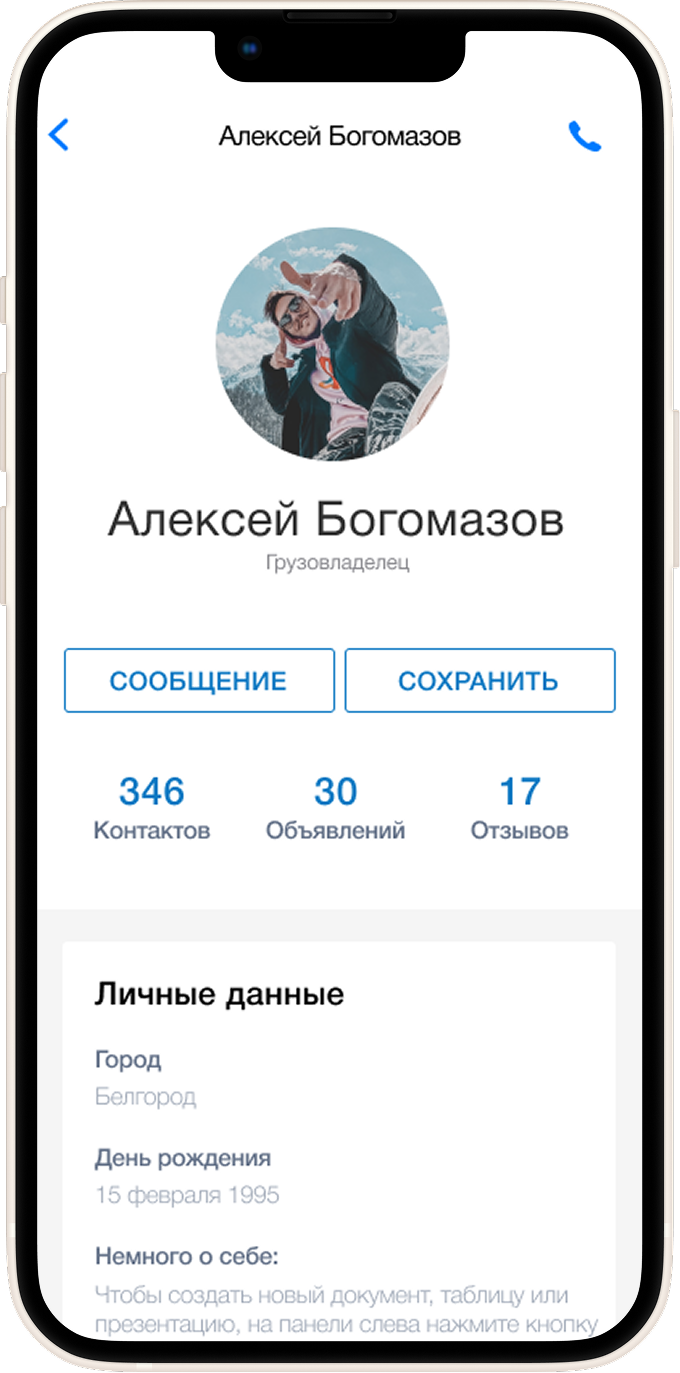
Task: Tap the СОХРАНИТЬ button
Action: click(480, 681)
